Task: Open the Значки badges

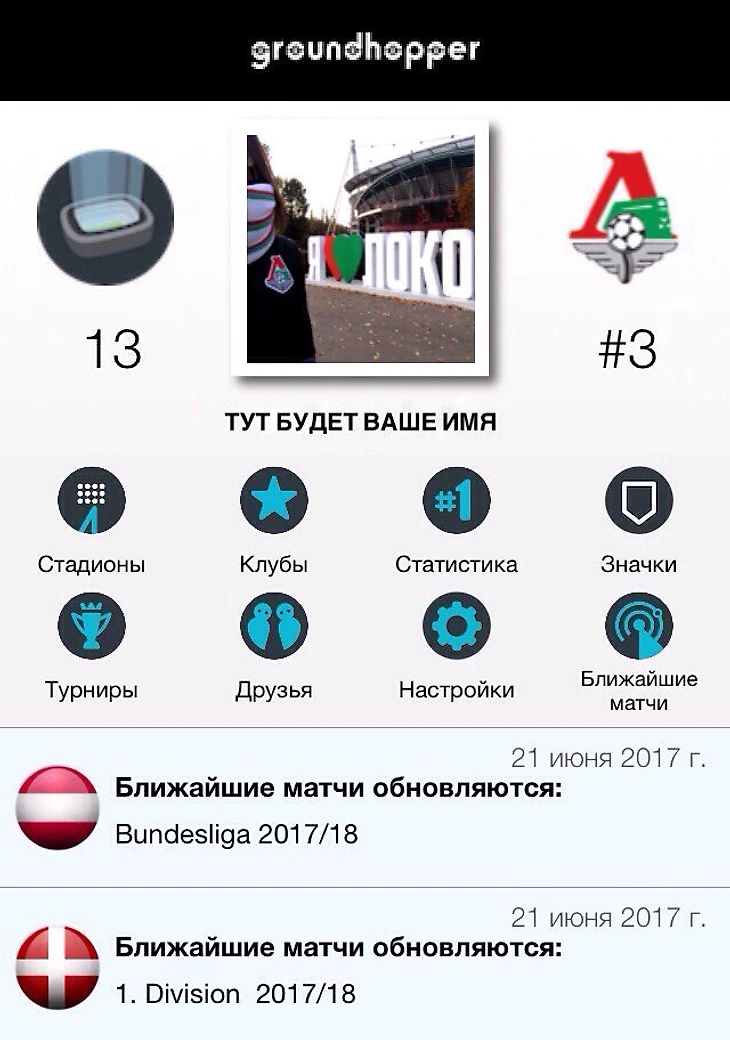Action: pyautogui.click(x=638, y=500)
